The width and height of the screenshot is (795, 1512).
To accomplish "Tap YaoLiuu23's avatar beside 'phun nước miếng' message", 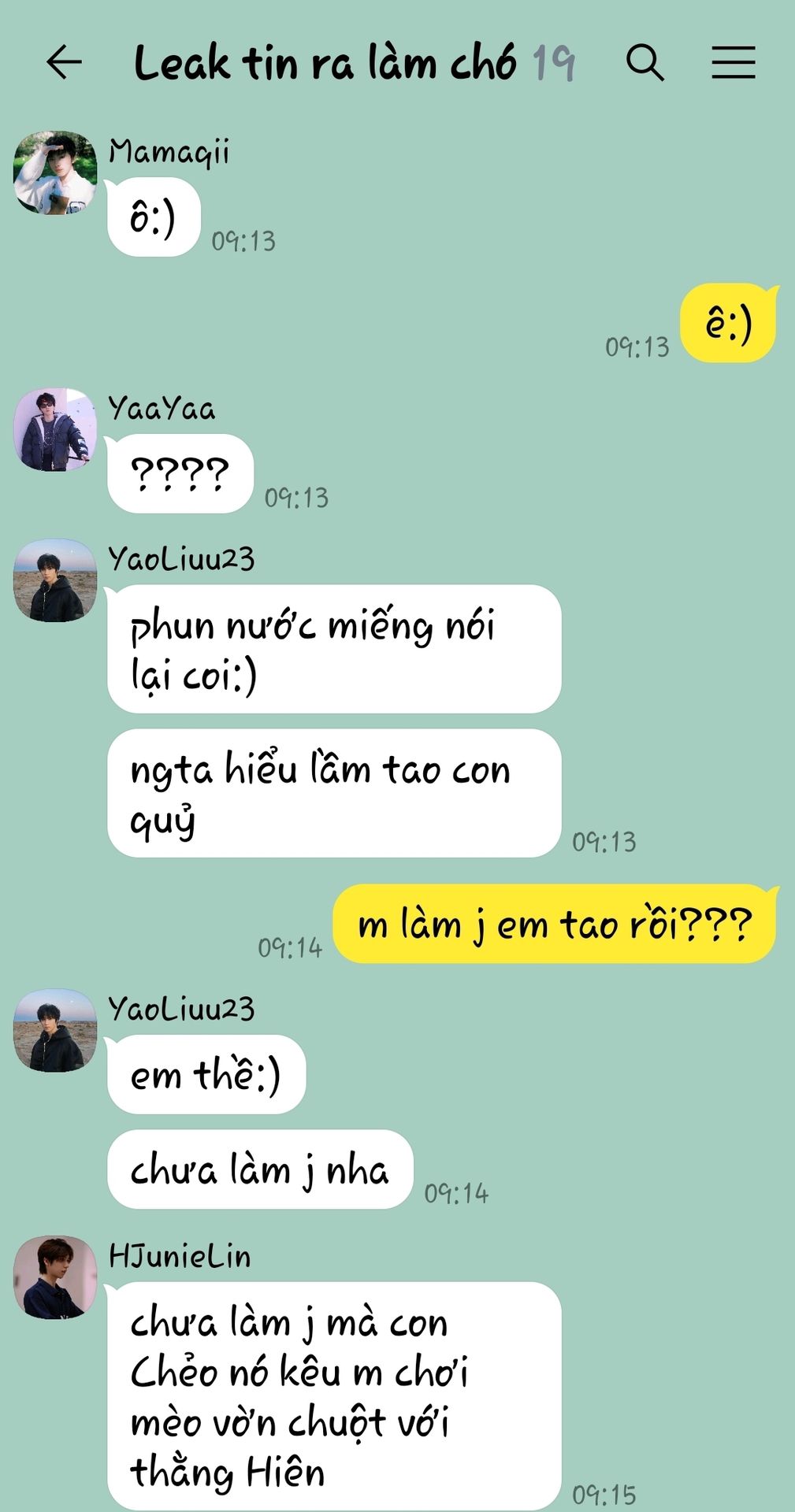I will [x=55, y=580].
